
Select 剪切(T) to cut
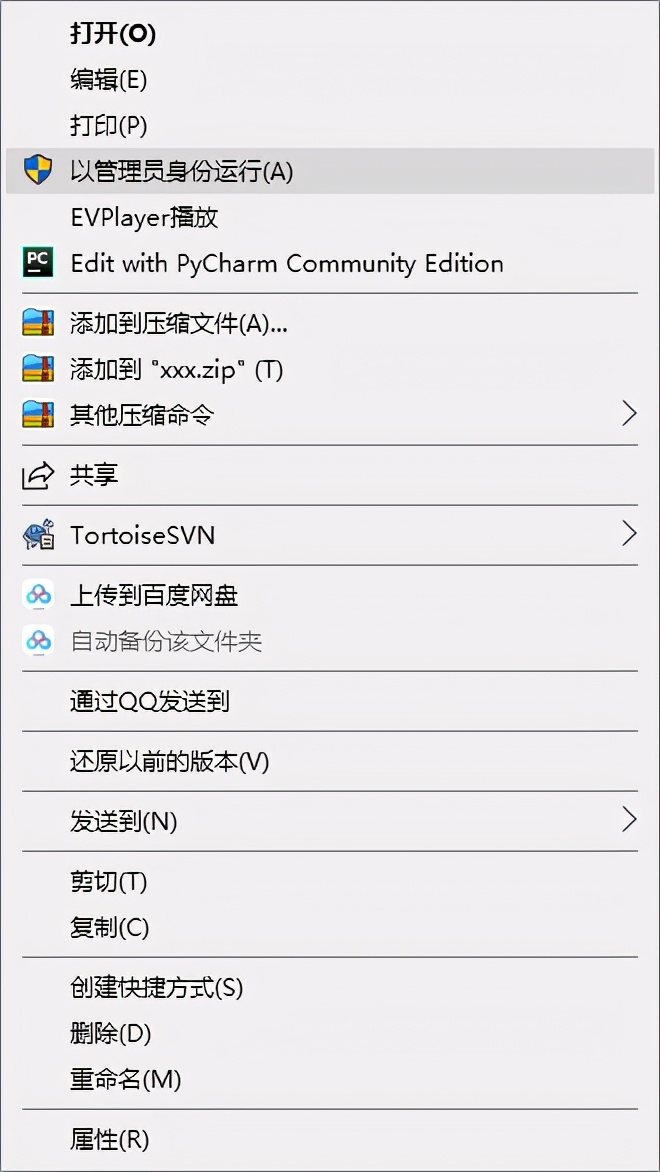pyautogui.click(x=108, y=882)
